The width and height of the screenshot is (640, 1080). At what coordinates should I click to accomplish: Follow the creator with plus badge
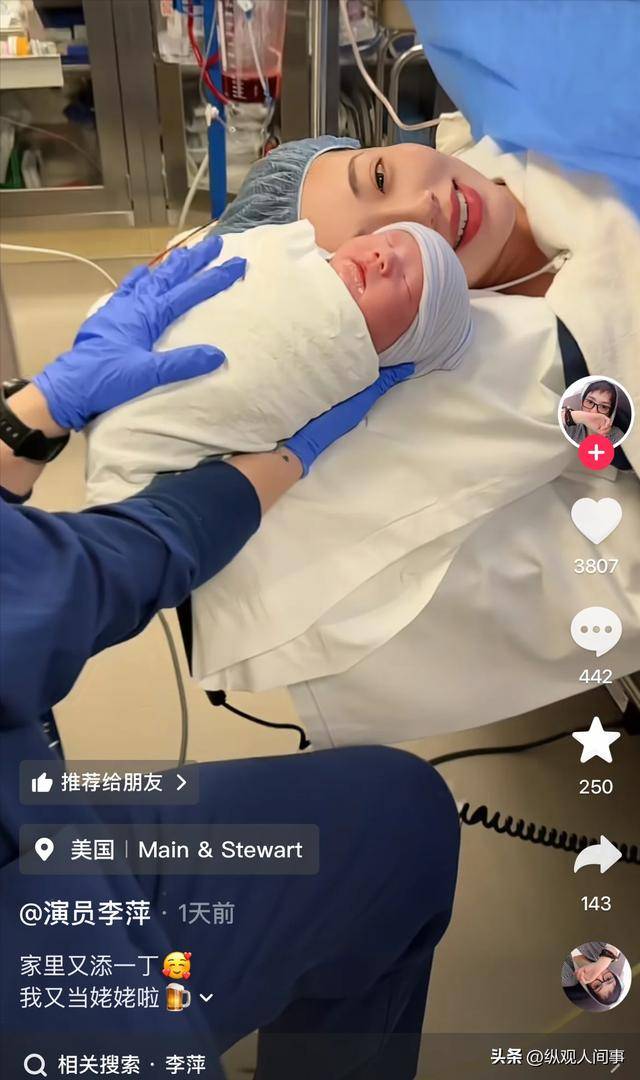tap(596, 453)
